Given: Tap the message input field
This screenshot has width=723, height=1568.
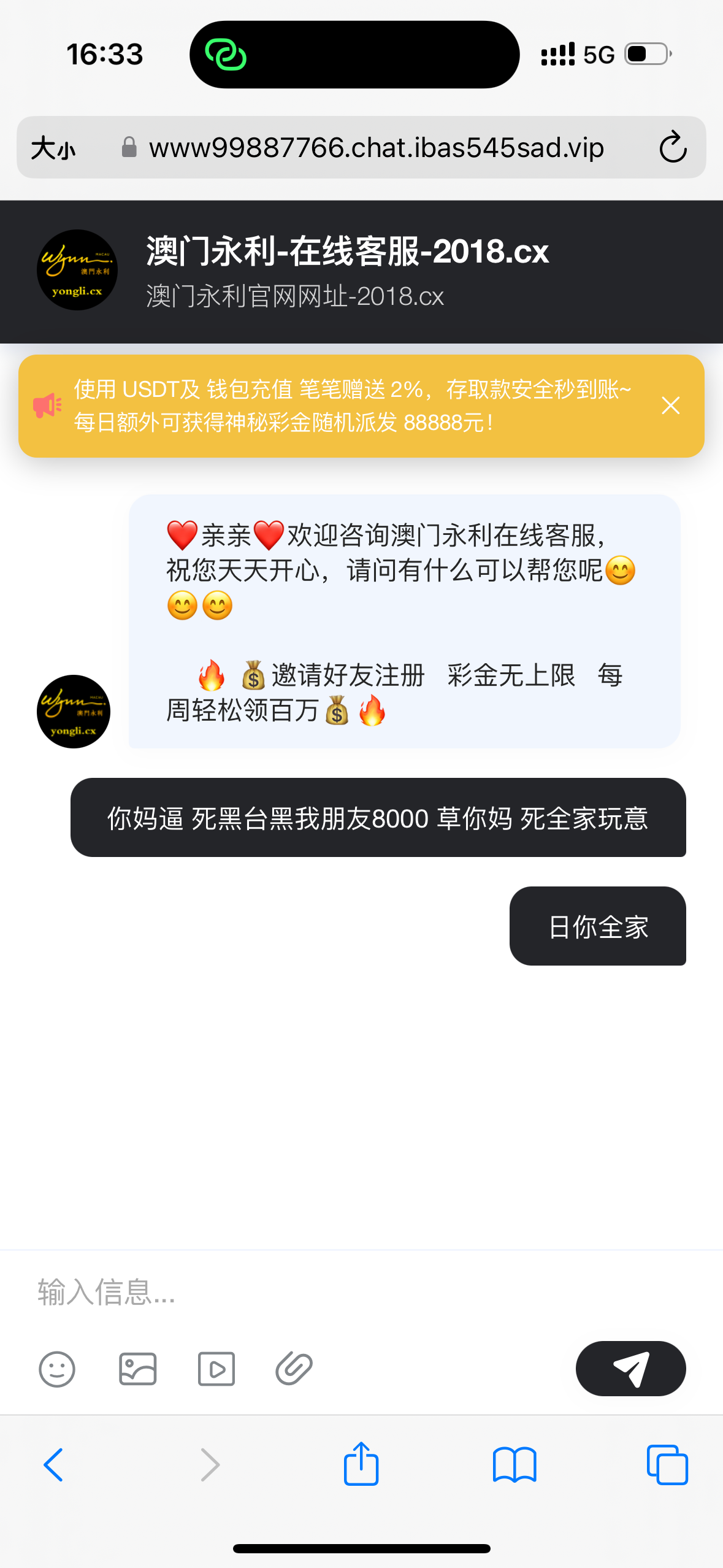Looking at the screenshot, I should coord(361,1291).
